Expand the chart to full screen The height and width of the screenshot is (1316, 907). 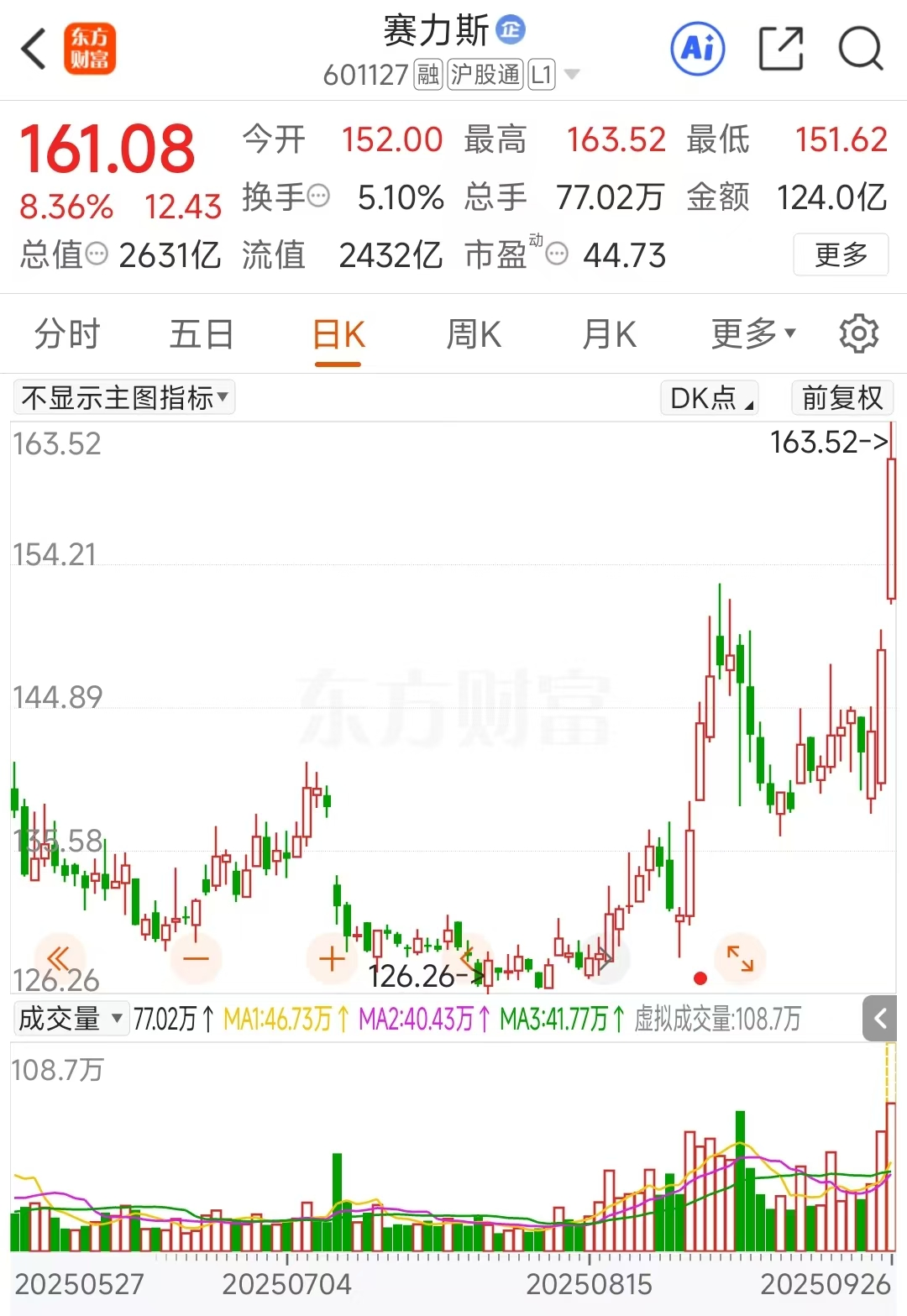point(740,958)
